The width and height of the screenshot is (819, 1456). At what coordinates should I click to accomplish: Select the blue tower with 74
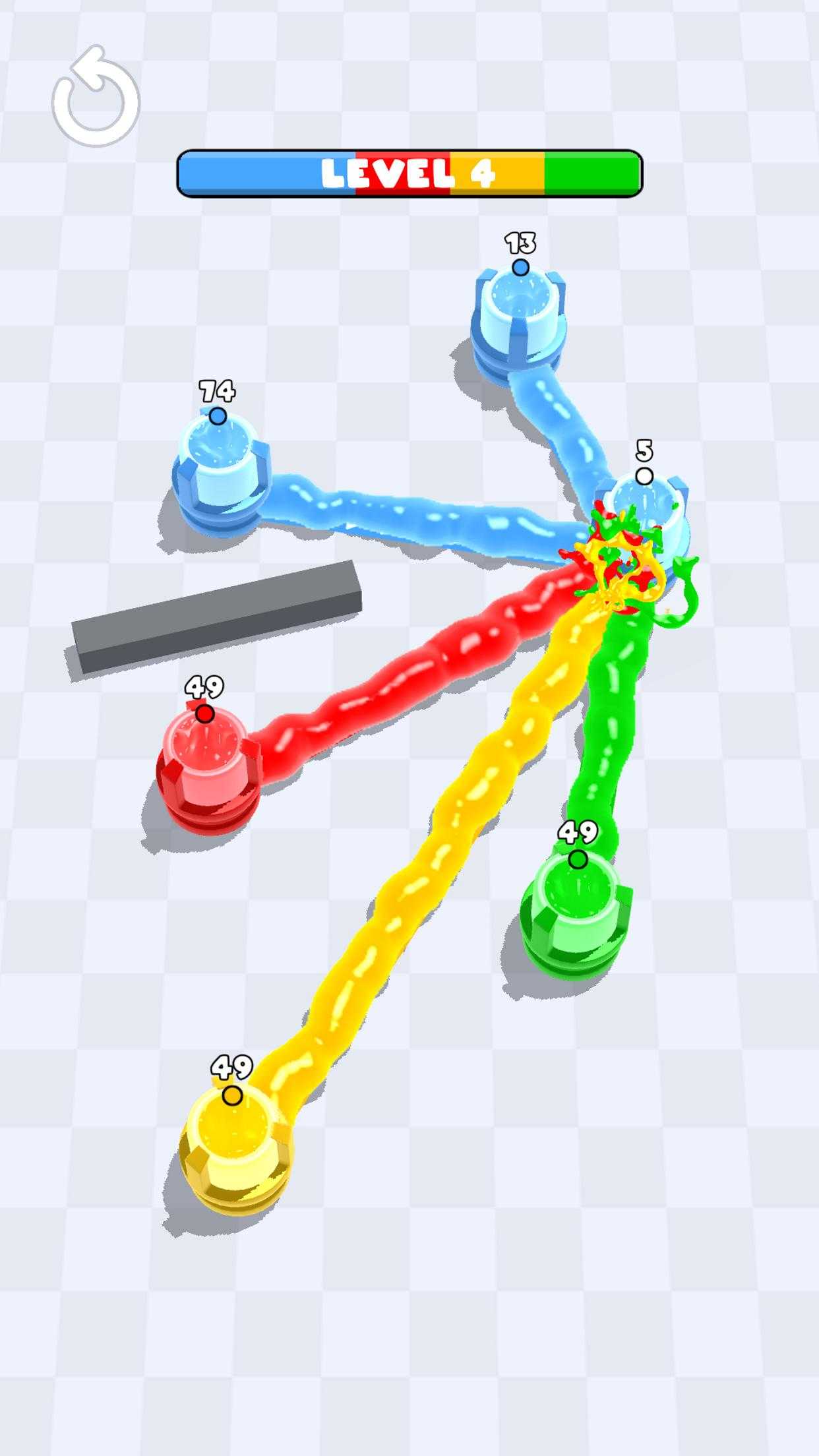click(x=220, y=470)
